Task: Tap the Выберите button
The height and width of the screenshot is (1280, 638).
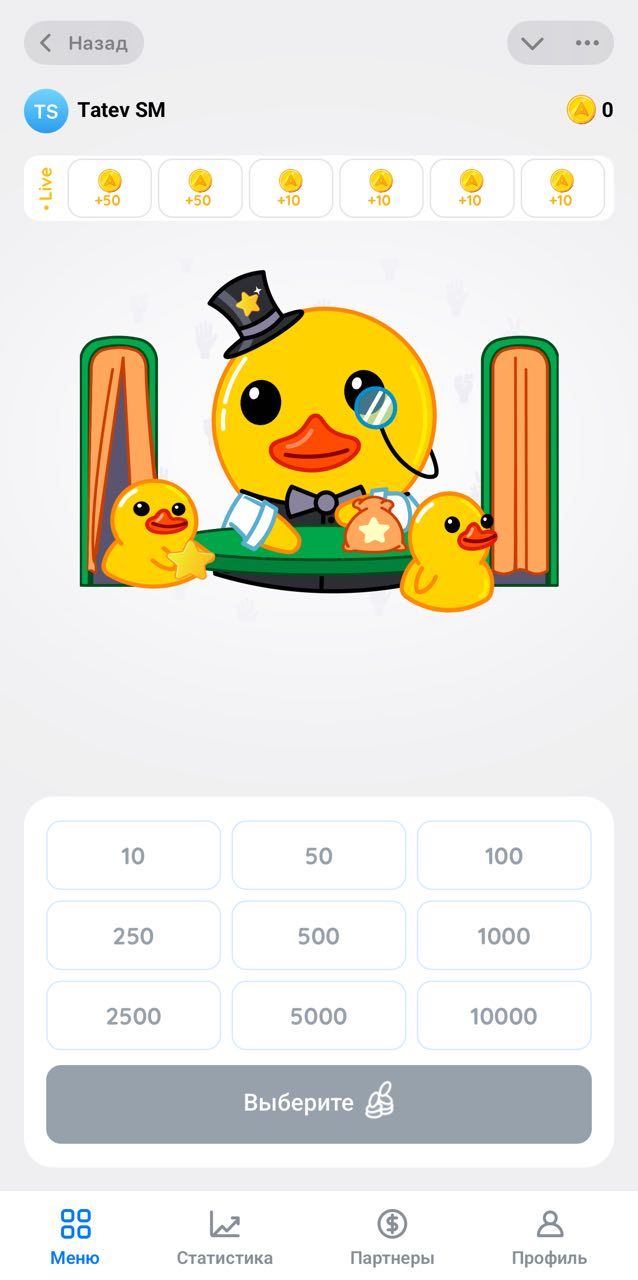Action: 319,1104
